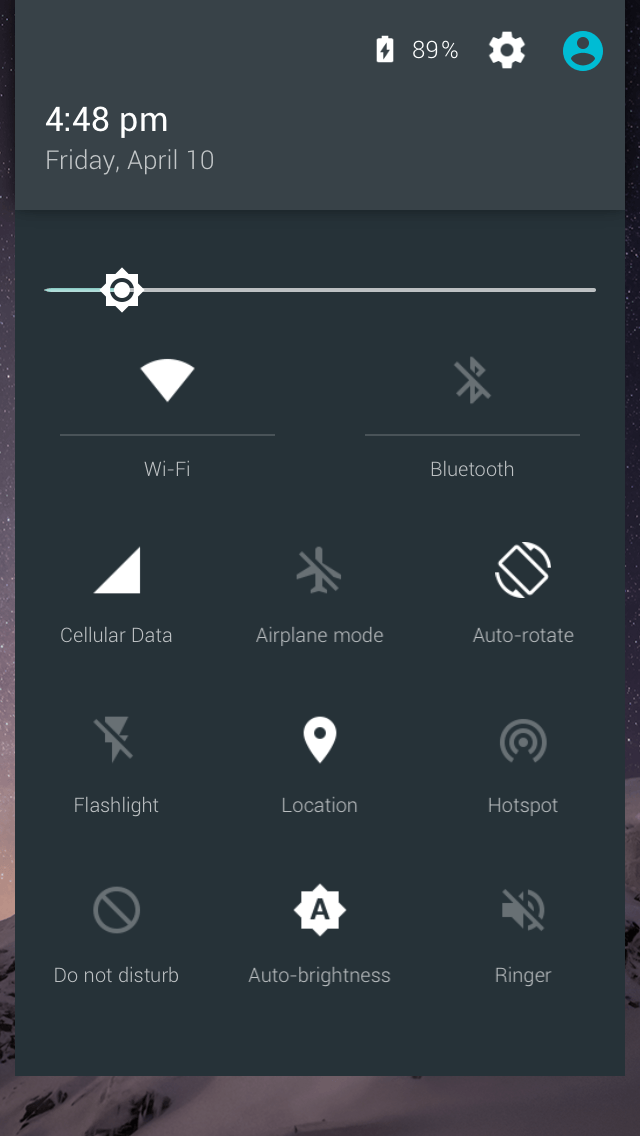Viewport: 640px width, 1136px height.
Task: Activate Do not disturb
Action: [x=117, y=911]
